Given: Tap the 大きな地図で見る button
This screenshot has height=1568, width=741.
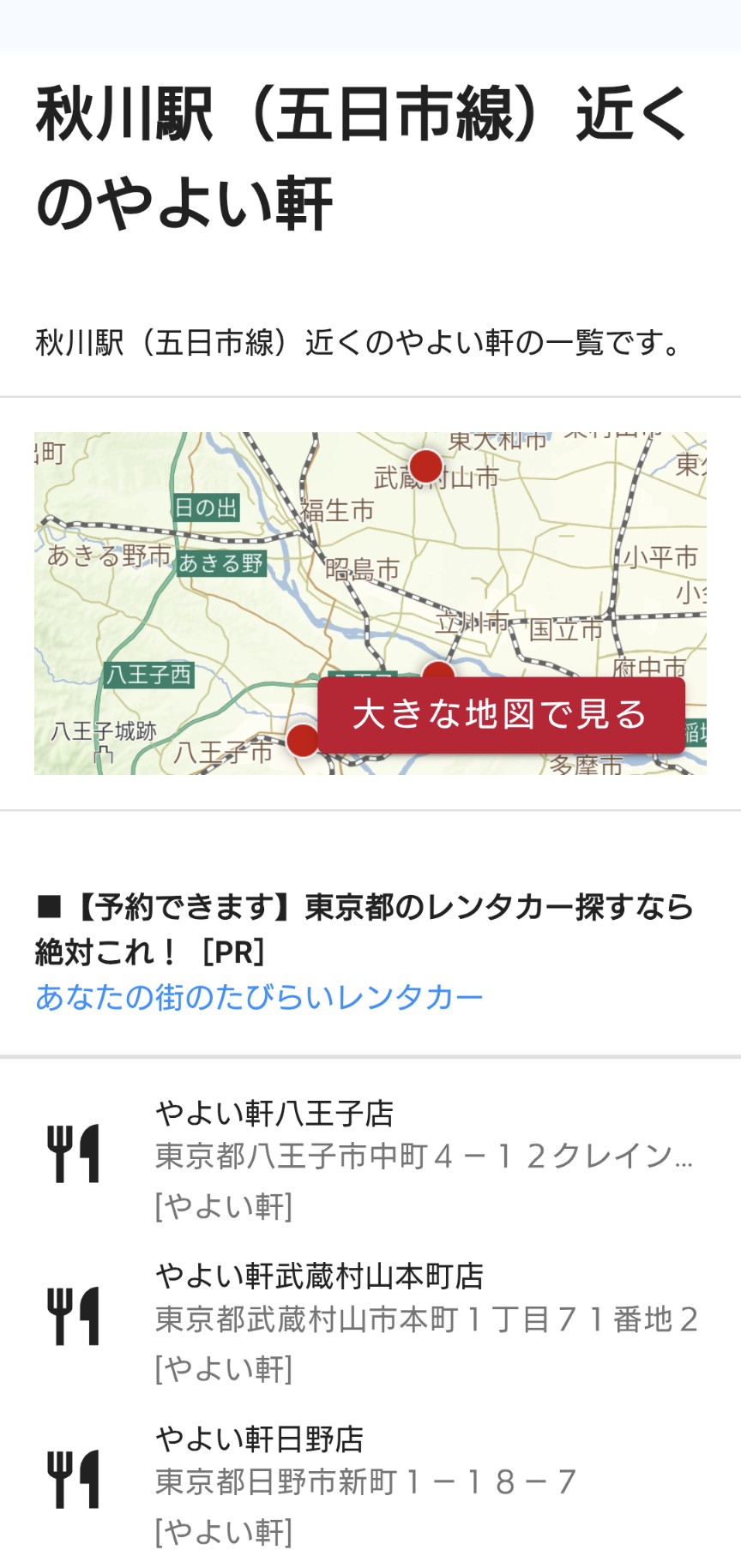Looking at the screenshot, I should click(x=501, y=715).
